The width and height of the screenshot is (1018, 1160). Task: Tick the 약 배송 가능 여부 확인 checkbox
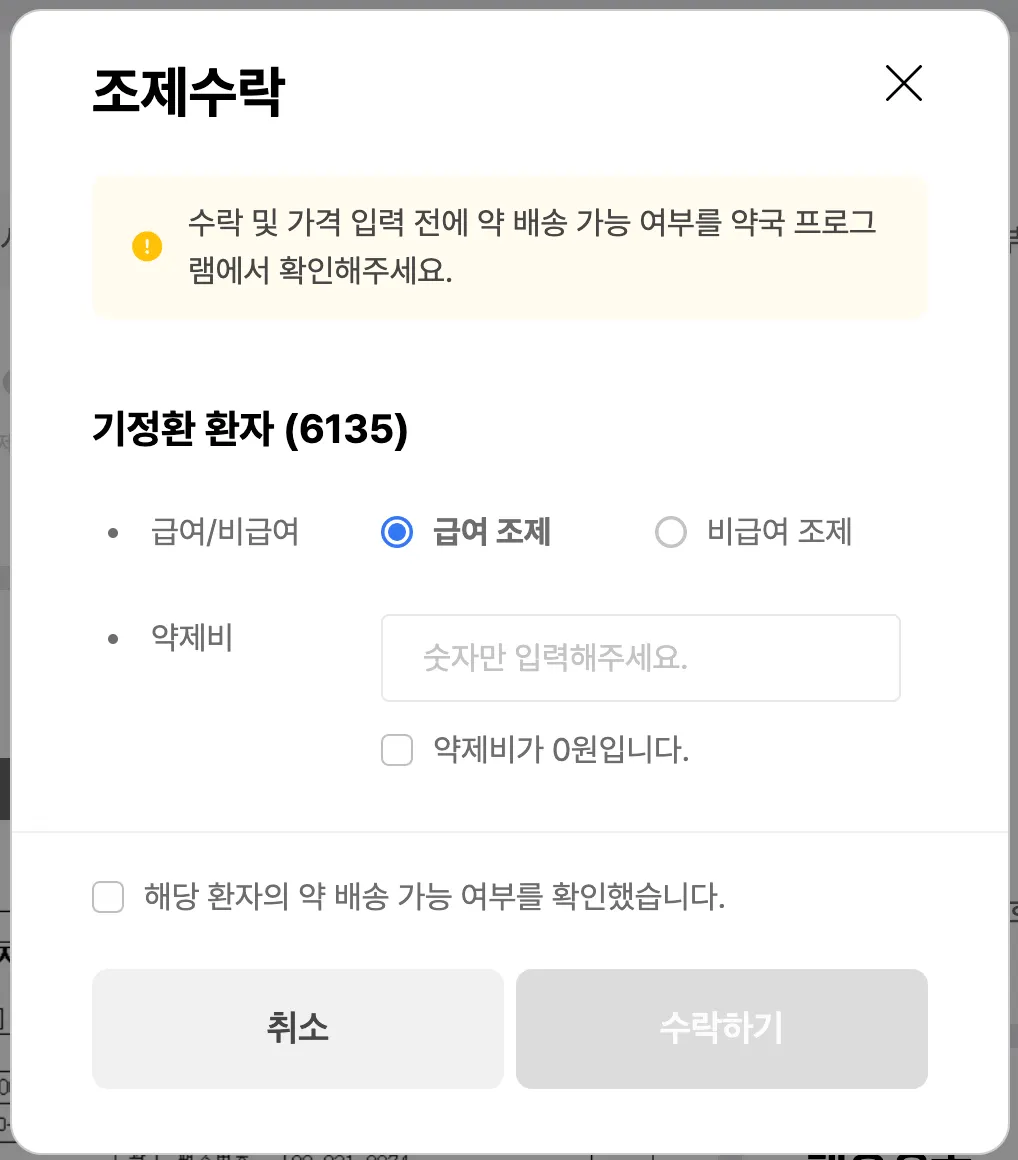(x=108, y=897)
